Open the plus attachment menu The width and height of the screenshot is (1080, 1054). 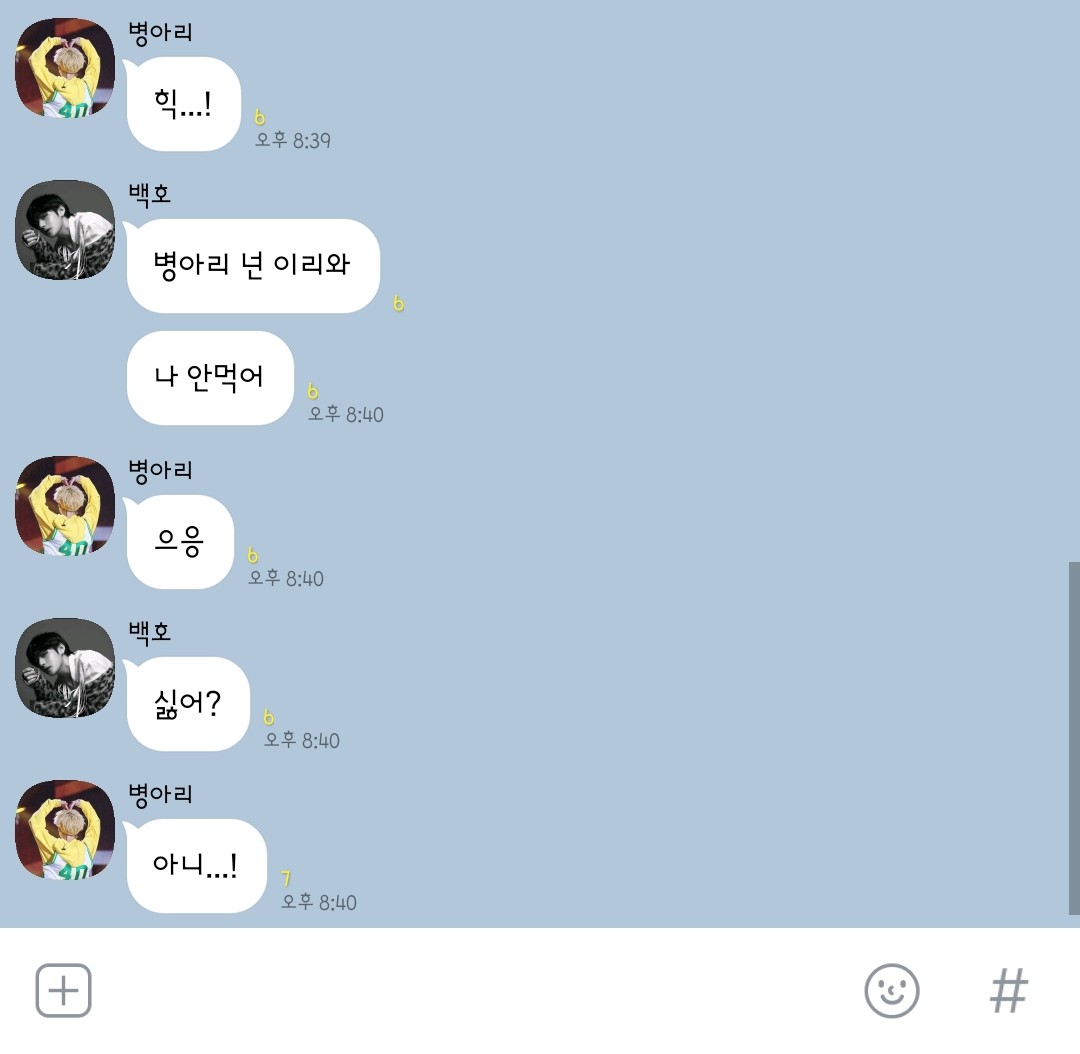click(64, 991)
